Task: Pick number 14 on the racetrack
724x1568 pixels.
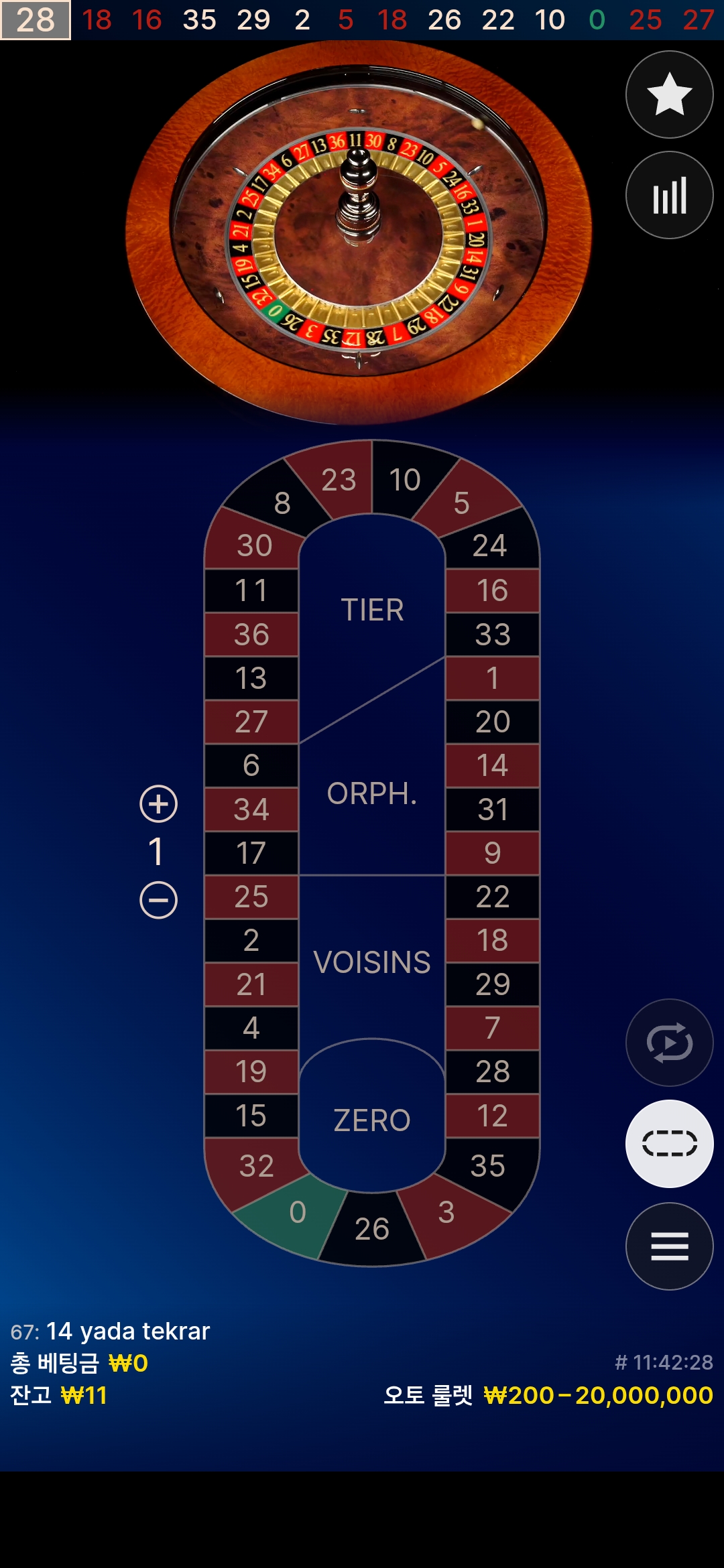Action: pos(493,765)
